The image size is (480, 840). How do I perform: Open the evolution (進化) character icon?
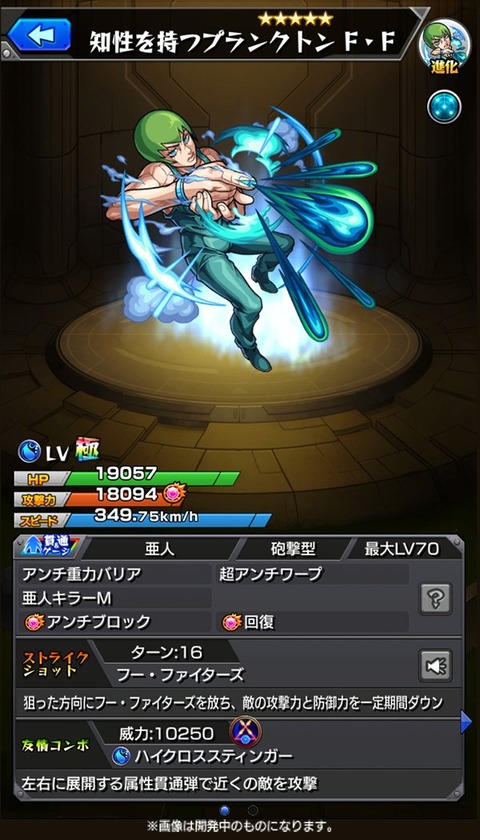click(444, 46)
